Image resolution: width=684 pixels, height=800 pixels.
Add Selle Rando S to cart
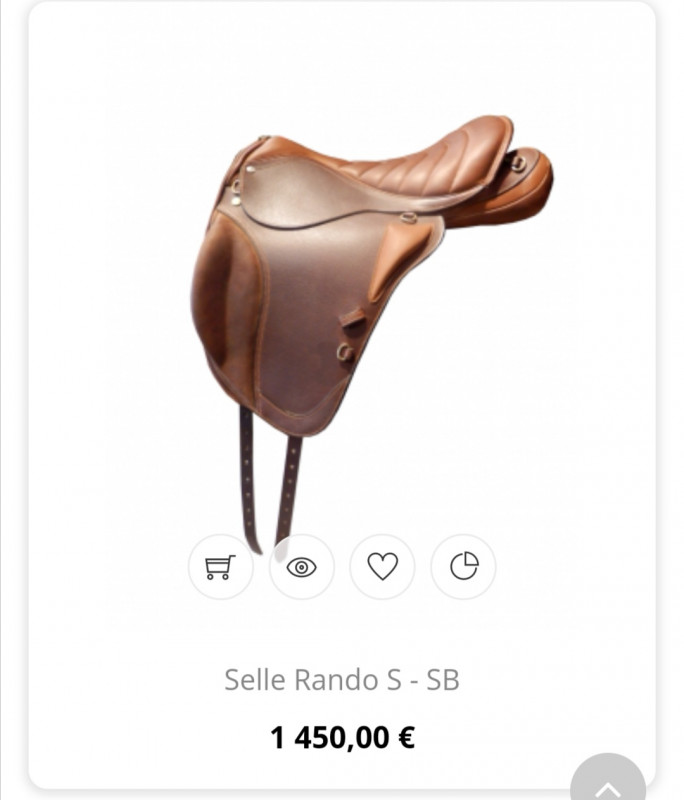[220, 567]
